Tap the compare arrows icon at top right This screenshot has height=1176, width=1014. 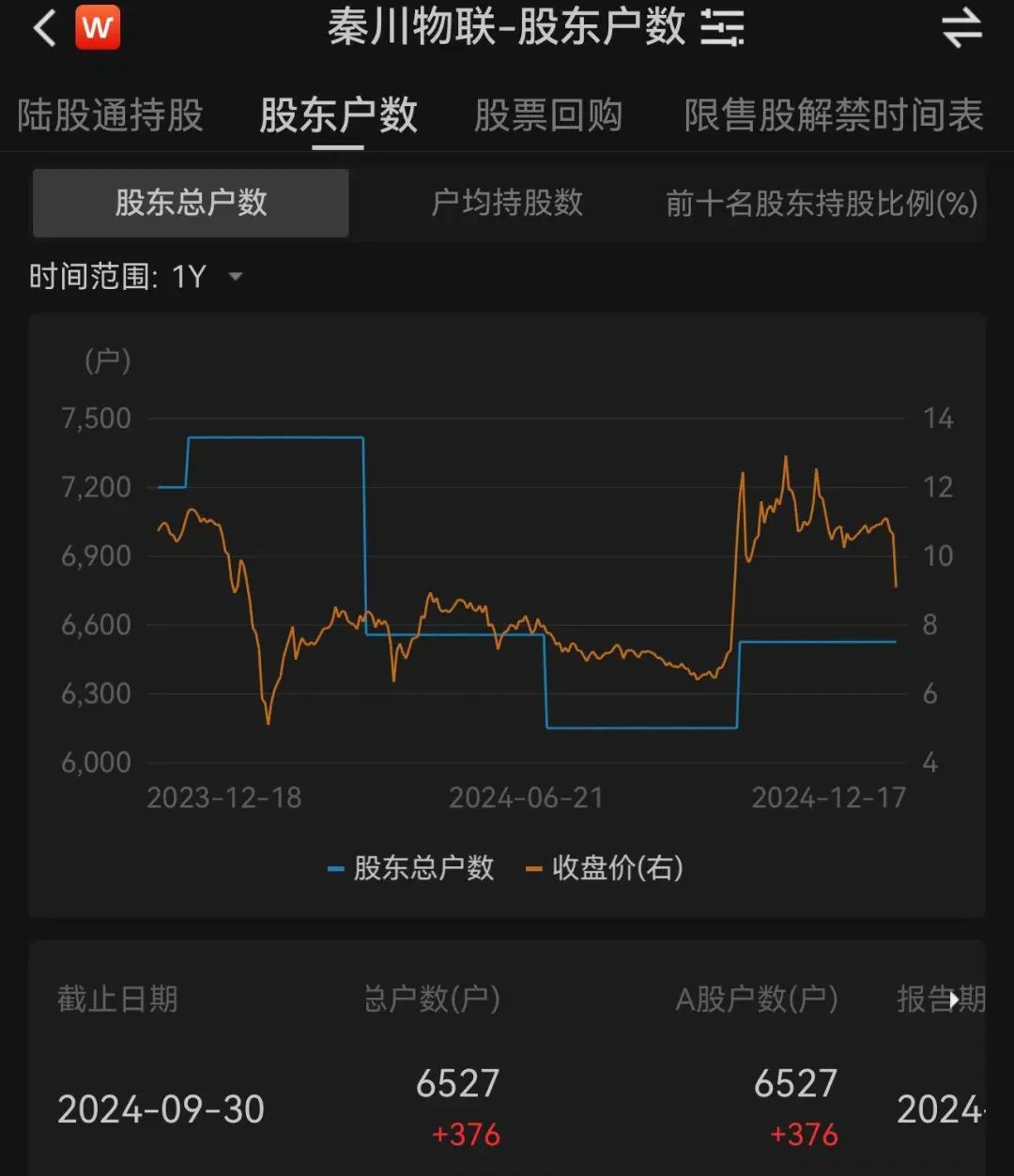pos(963,28)
